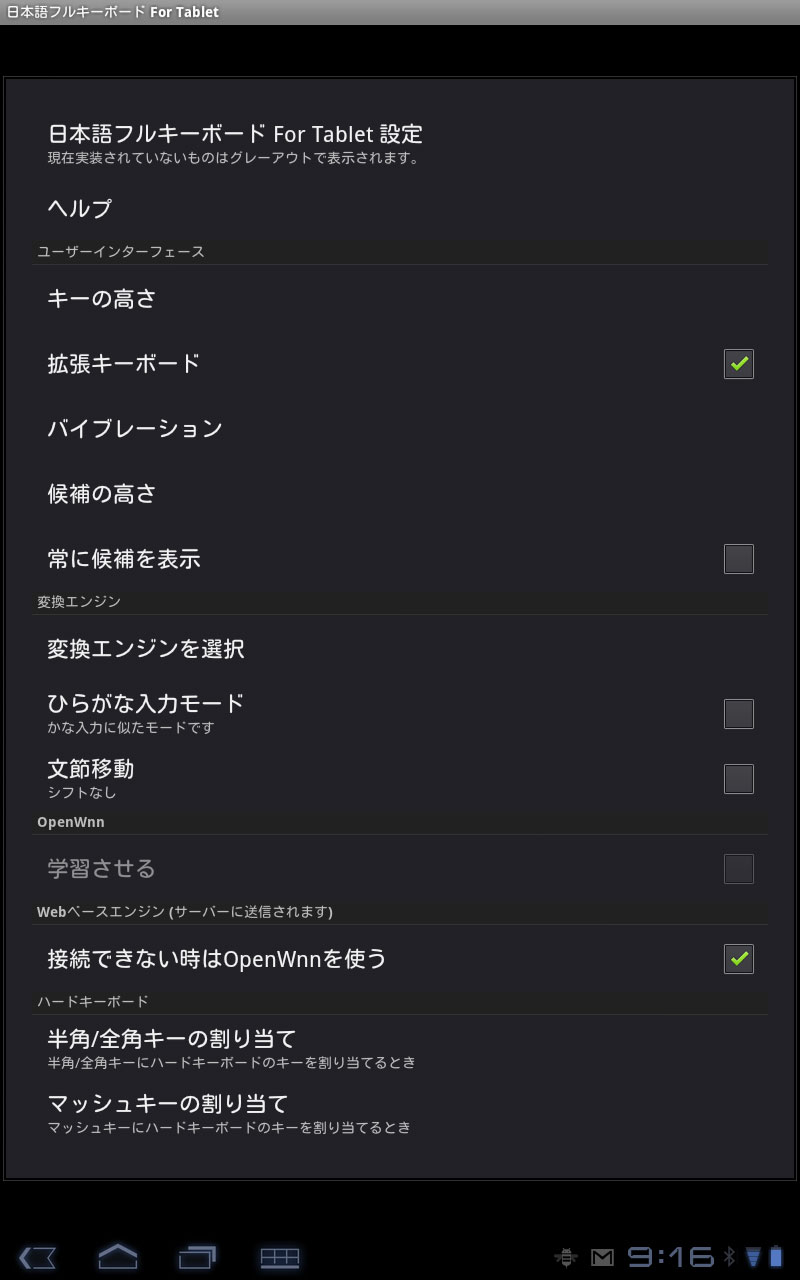This screenshot has width=800, height=1280.
Task: Uncheck the 拡張キーボード checkbox
Action: pyautogui.click(x=738, y=364)
